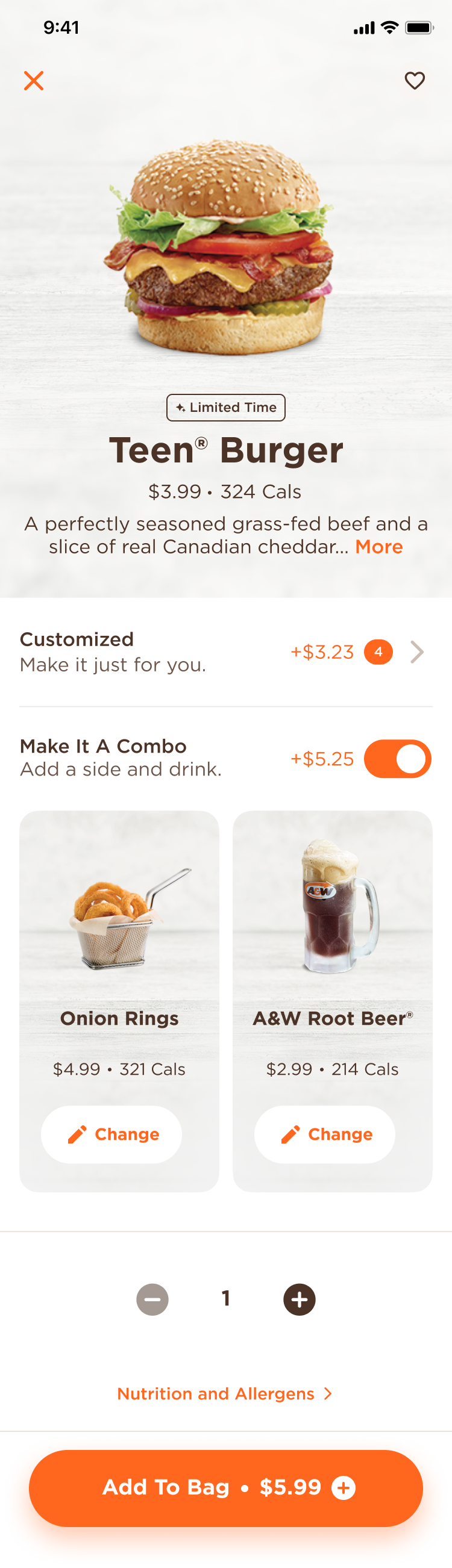The height and width of the screenshot is (1568, 452).
Task: Add To Bag for $5.99
Action: point(225,1488)
